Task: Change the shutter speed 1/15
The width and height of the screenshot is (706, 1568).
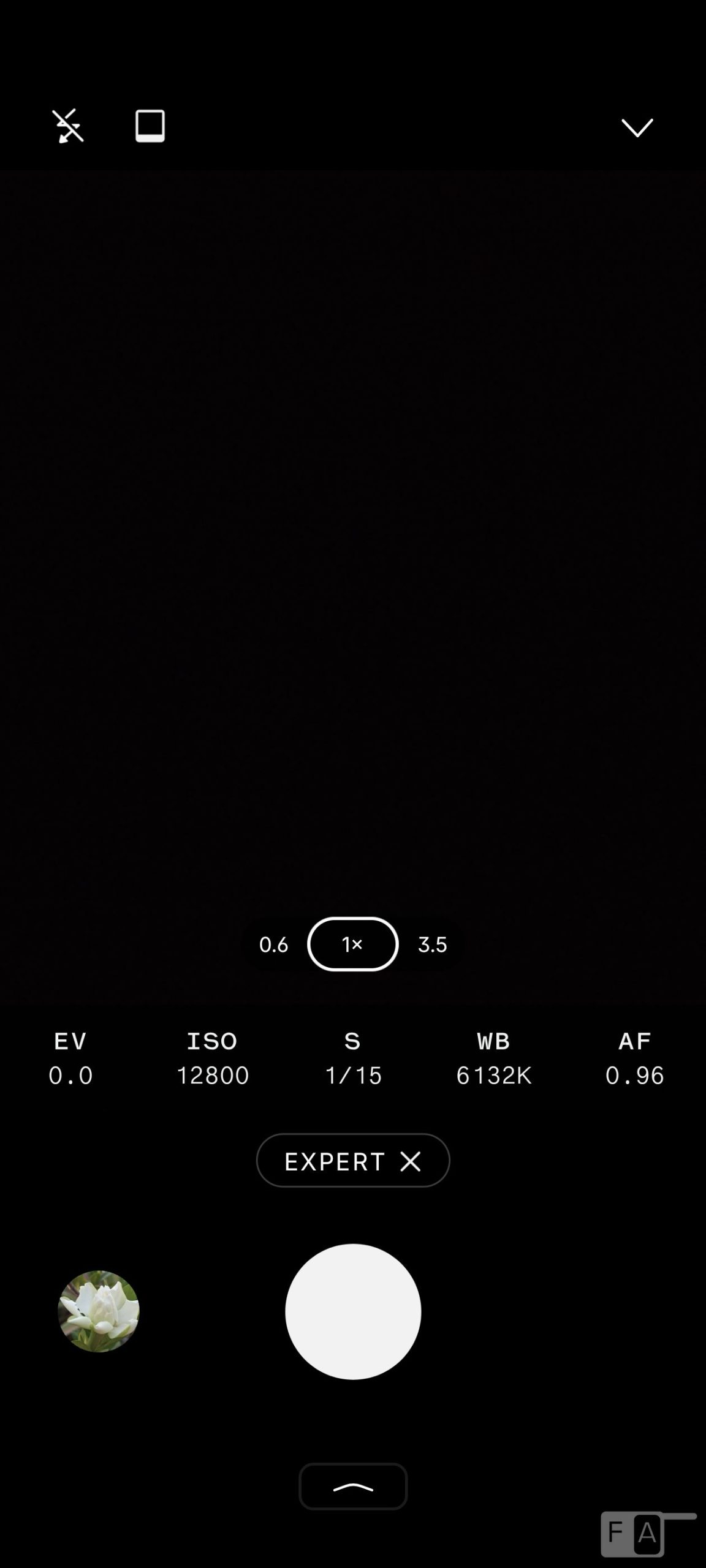Action: pos(353,1058)
